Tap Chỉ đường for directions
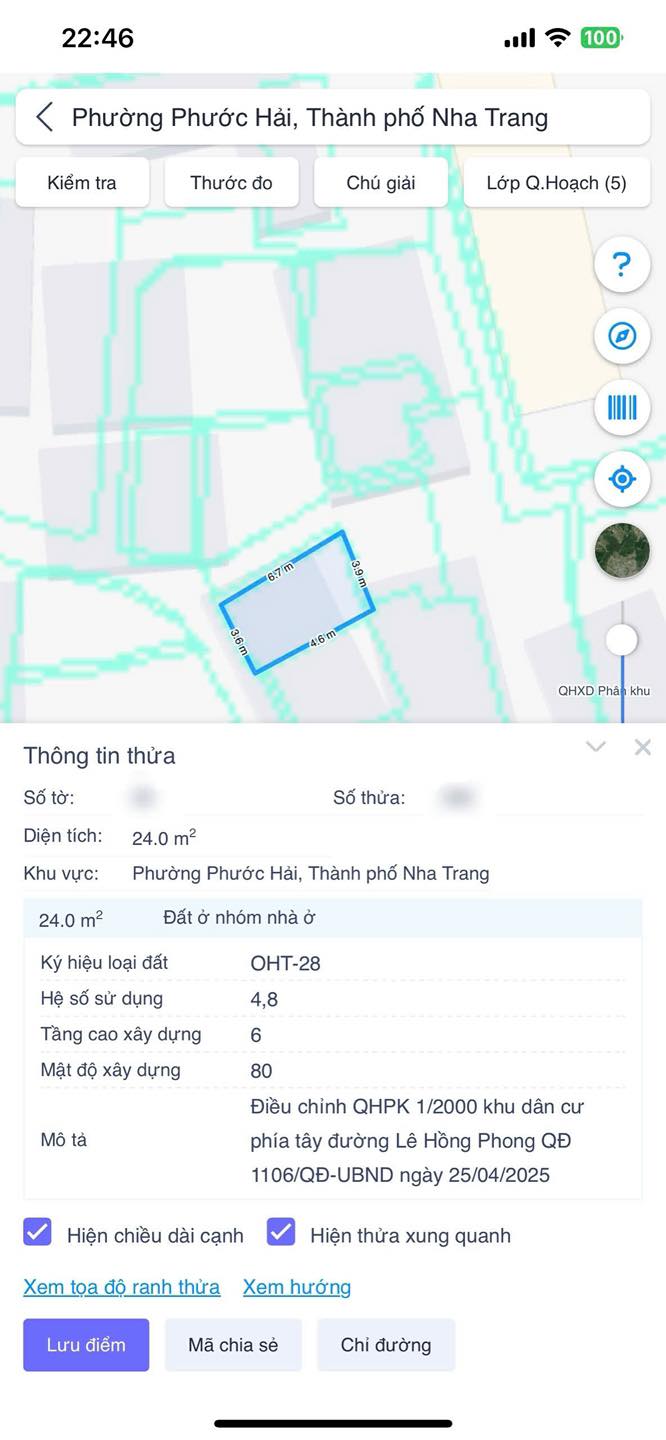This screenshot has height=1440, width=666. coord(386,1345)
